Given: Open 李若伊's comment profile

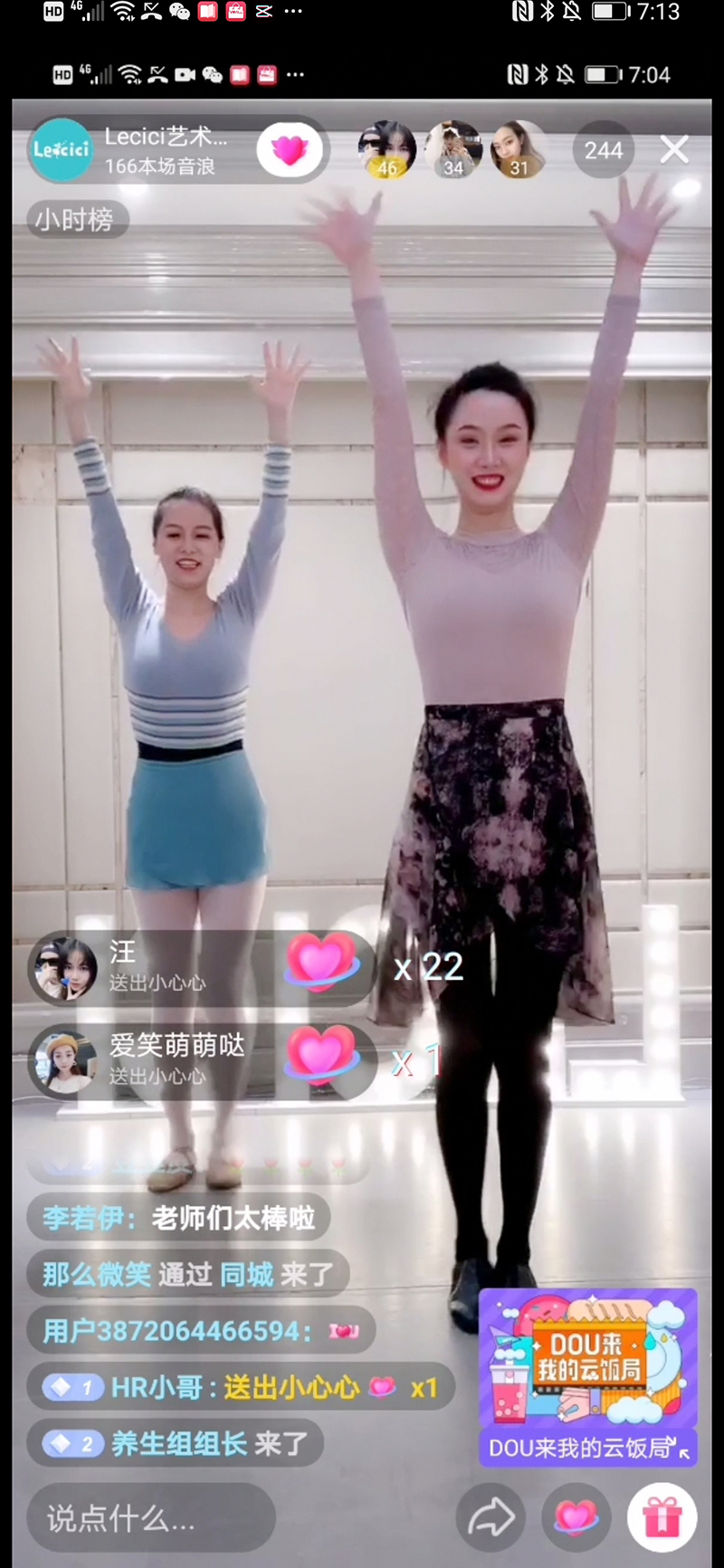Looking at the screenshot, I should coord(83,1218).
